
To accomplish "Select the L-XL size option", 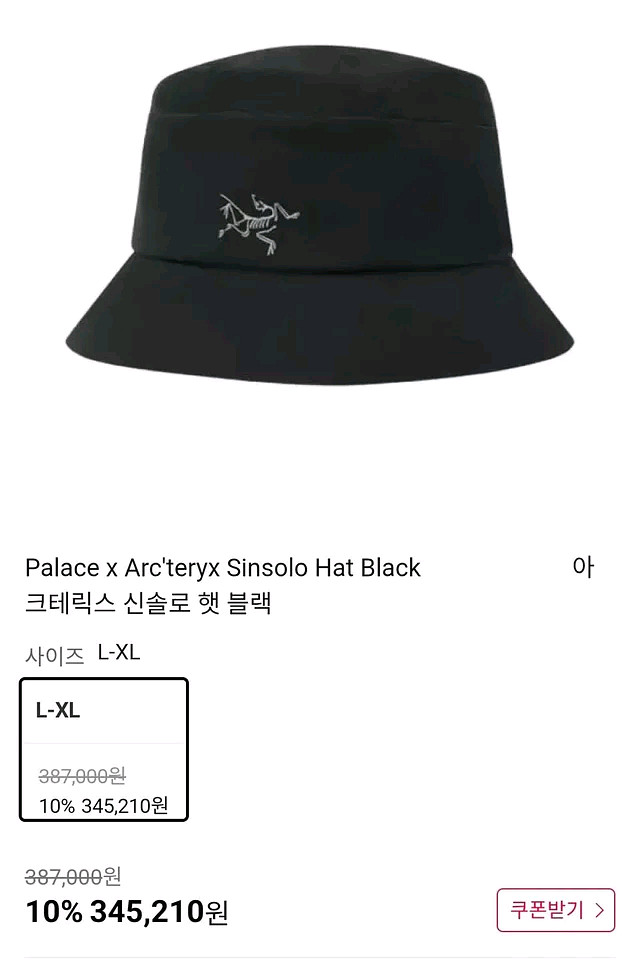I will [104, 749].
